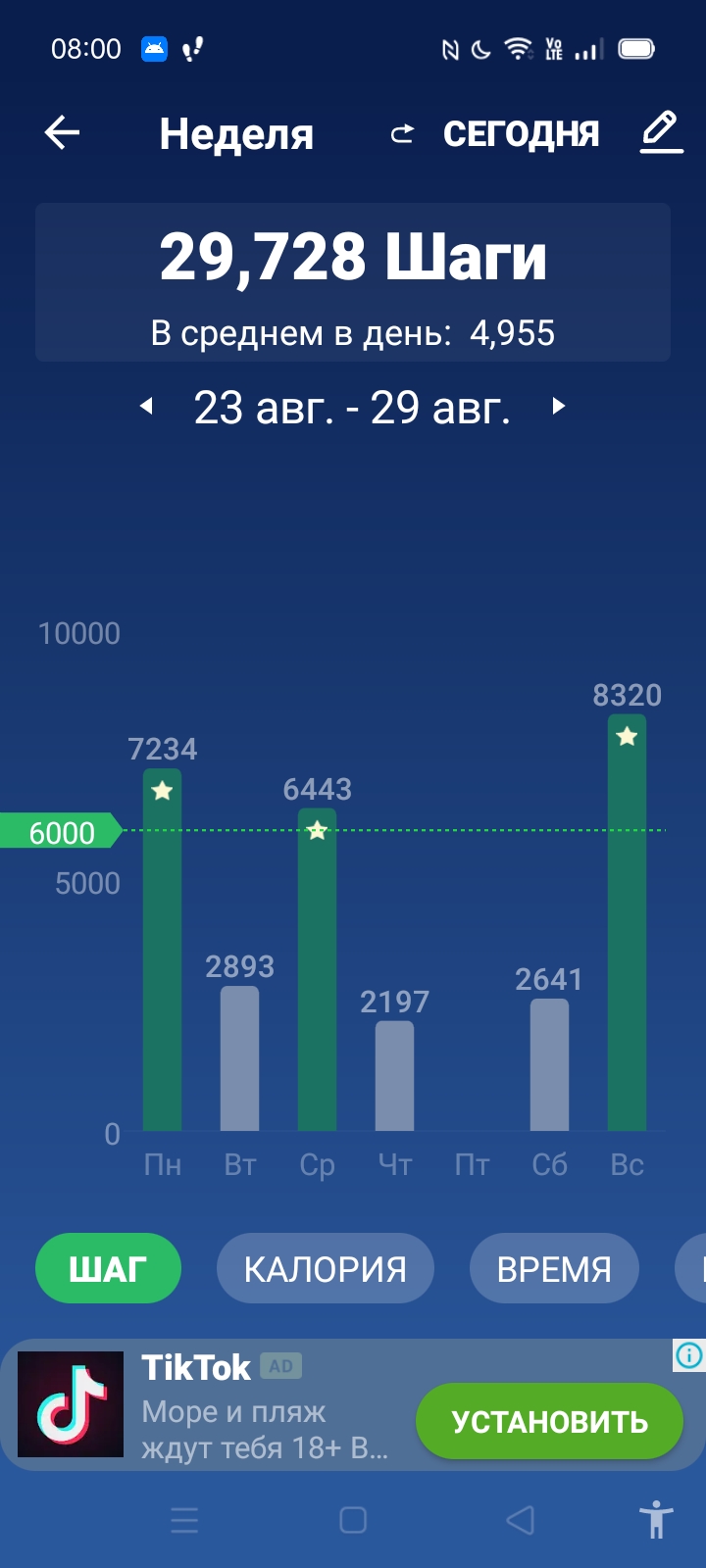Jump to СЕГОДНЯ view
The width and height of the screenshot is (706, 1568).
[x=495, y=133]
